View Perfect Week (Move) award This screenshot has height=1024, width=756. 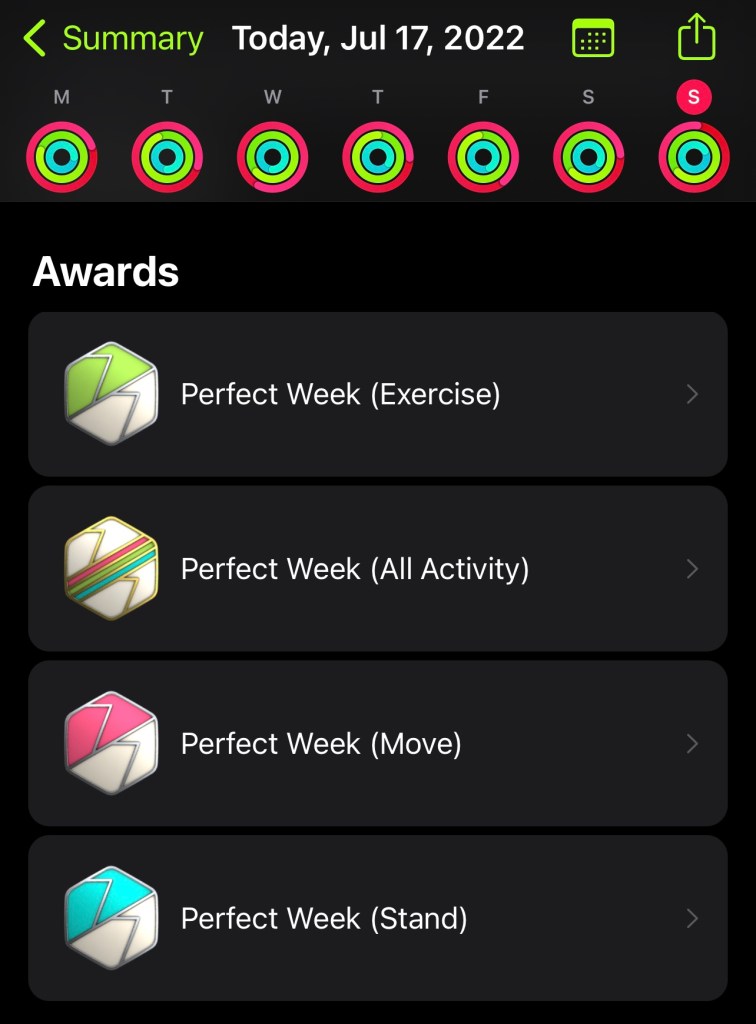point(378,744)
